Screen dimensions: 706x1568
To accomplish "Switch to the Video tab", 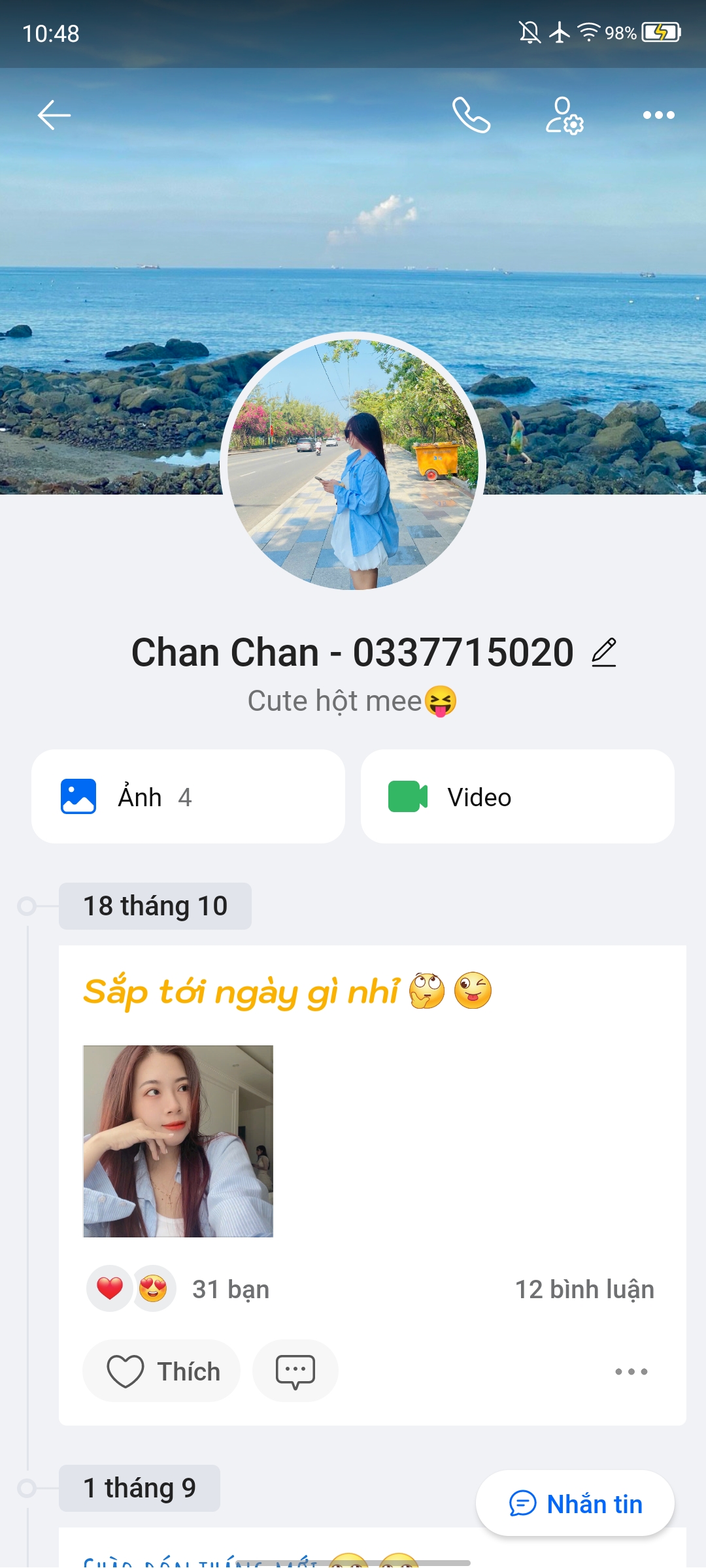I will [x=517, y=796].
